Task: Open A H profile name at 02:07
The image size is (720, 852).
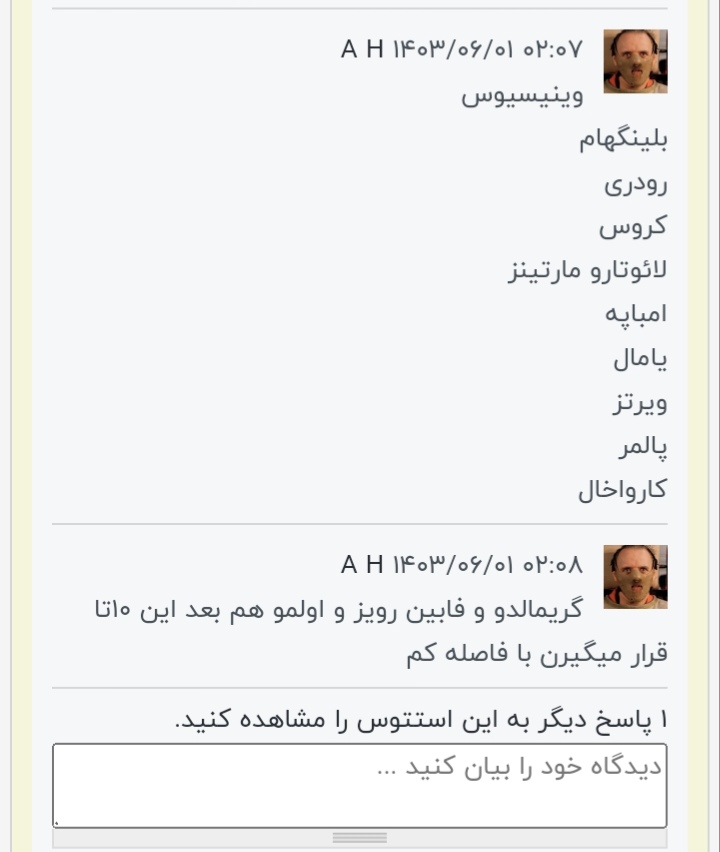Action: pyautogui.click(x=362, y=49)
